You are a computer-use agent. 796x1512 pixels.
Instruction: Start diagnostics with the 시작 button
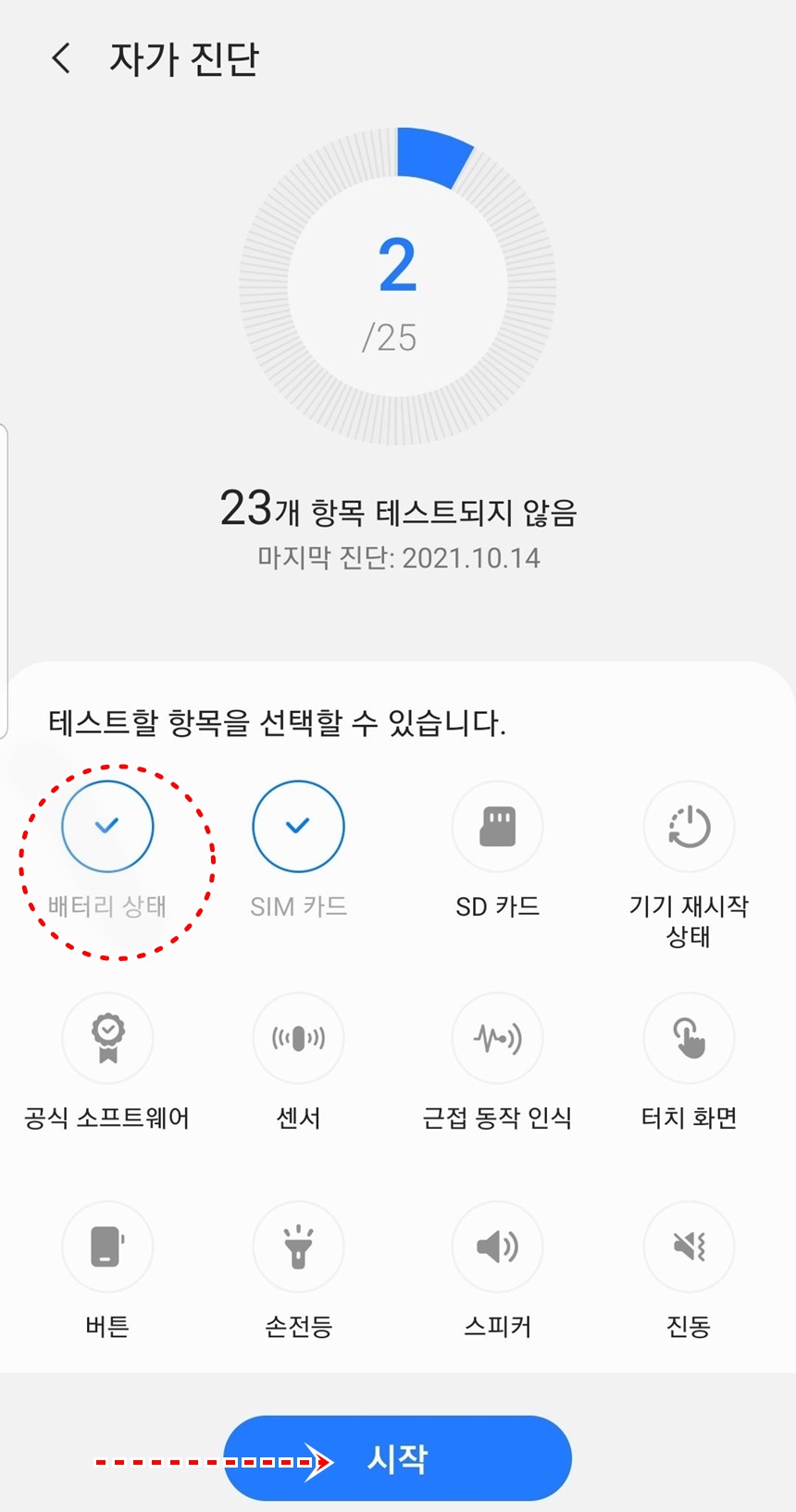click(x=397, y=1458)
